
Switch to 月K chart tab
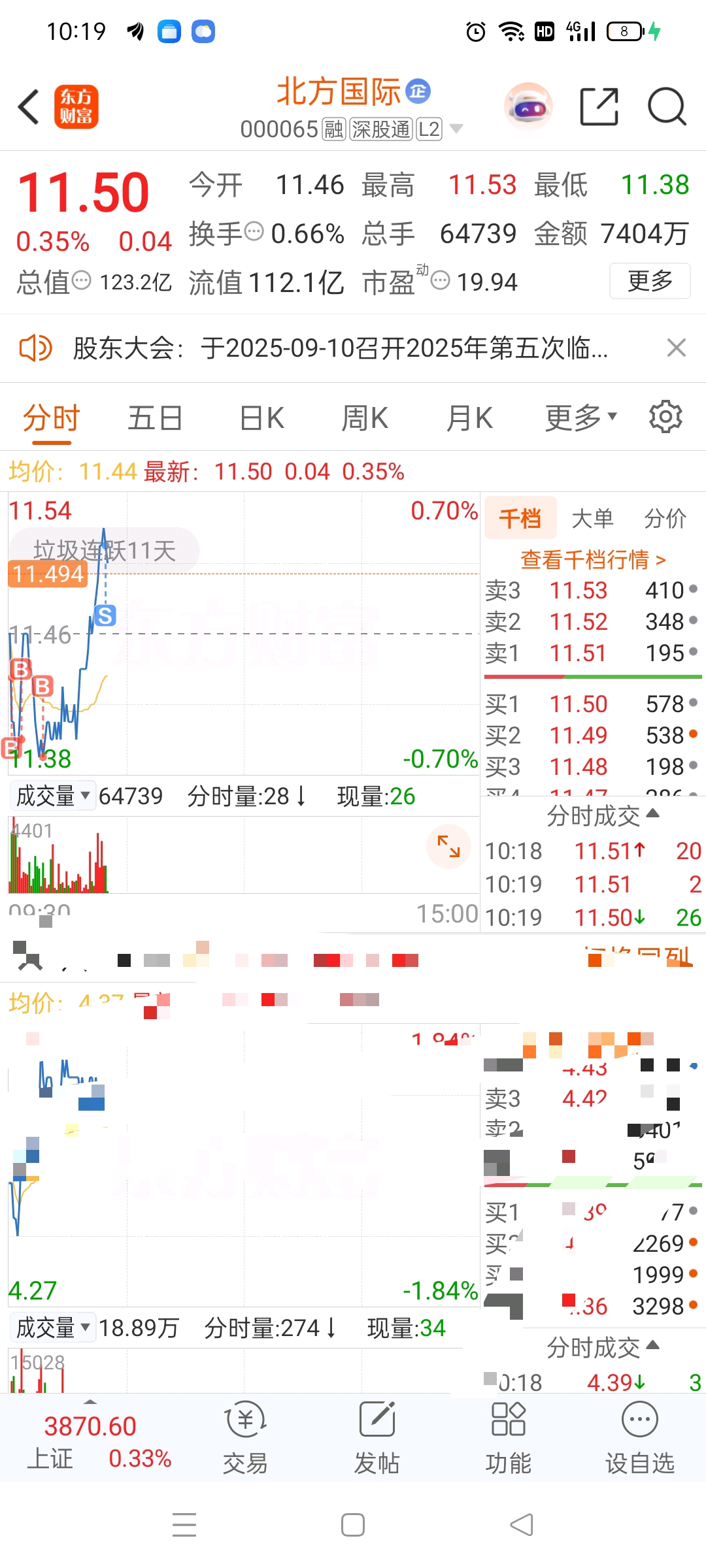(469, 418)
